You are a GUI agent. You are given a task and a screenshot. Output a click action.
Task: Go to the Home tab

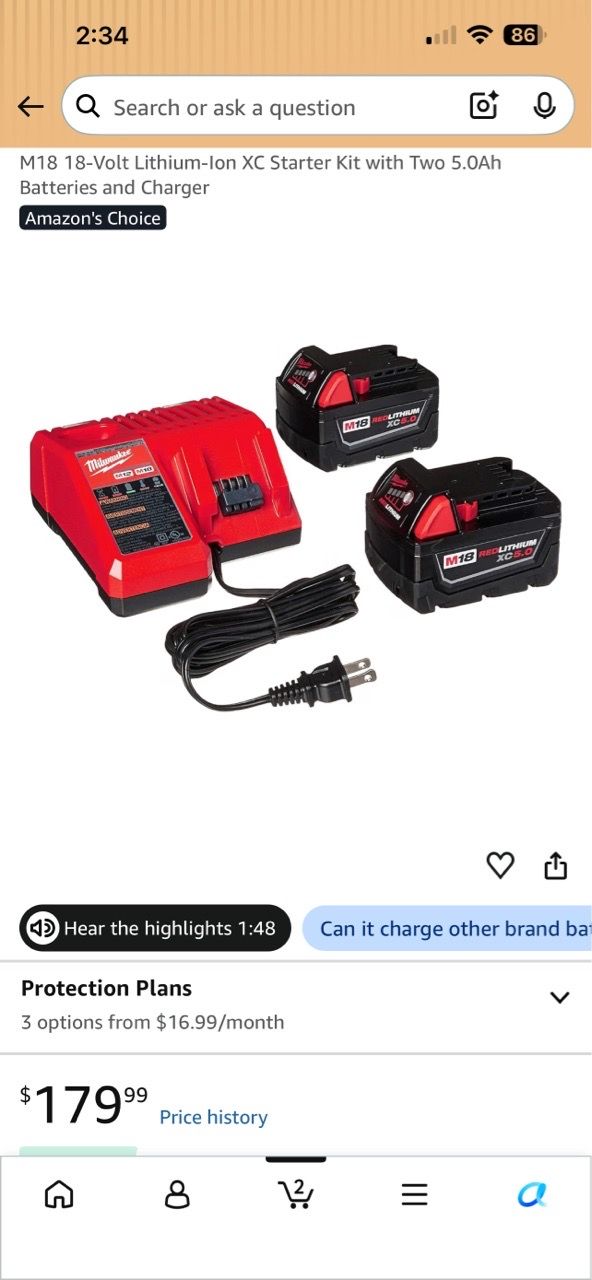59,1194
